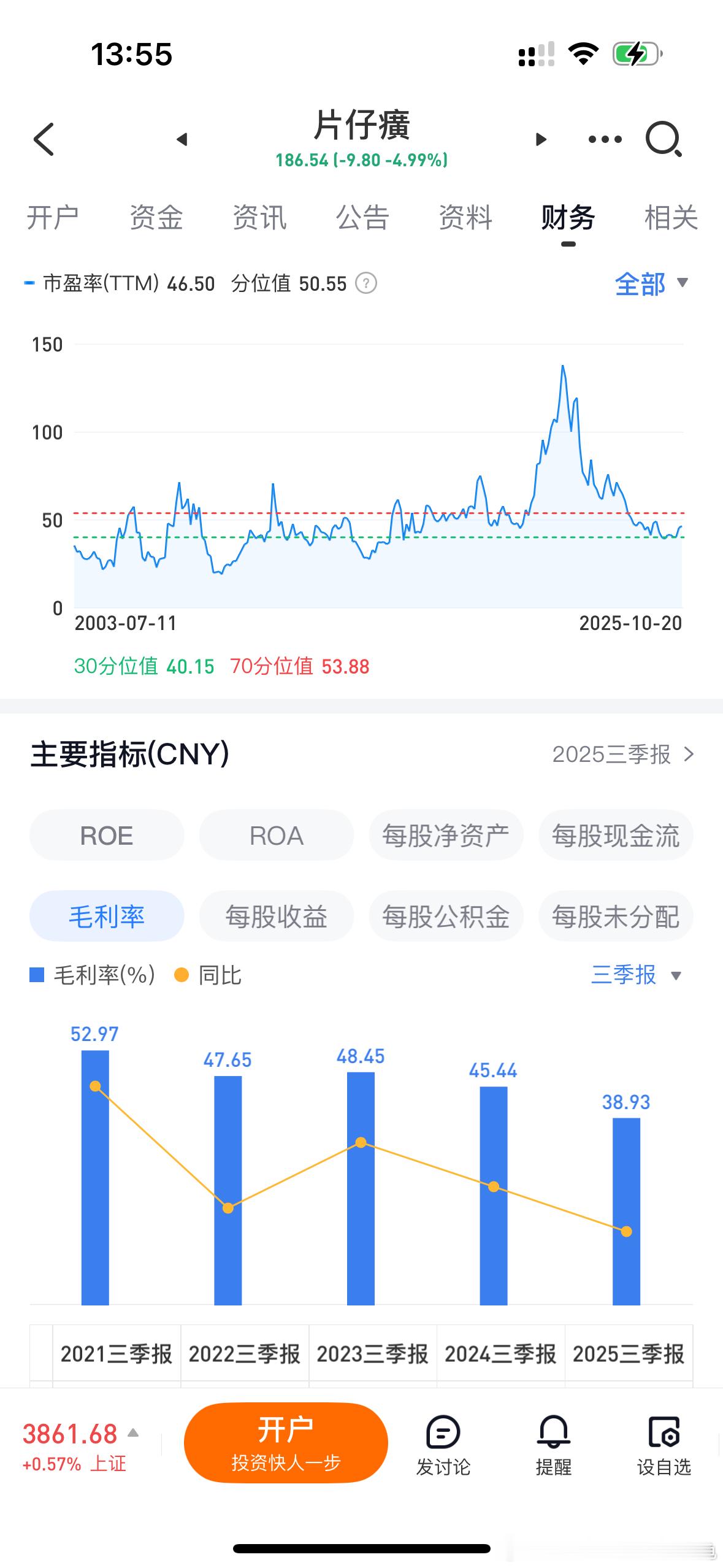This screenshot has width=723, height=1568.
Task: Open the 公告 tab
Action: click(362, 218)
